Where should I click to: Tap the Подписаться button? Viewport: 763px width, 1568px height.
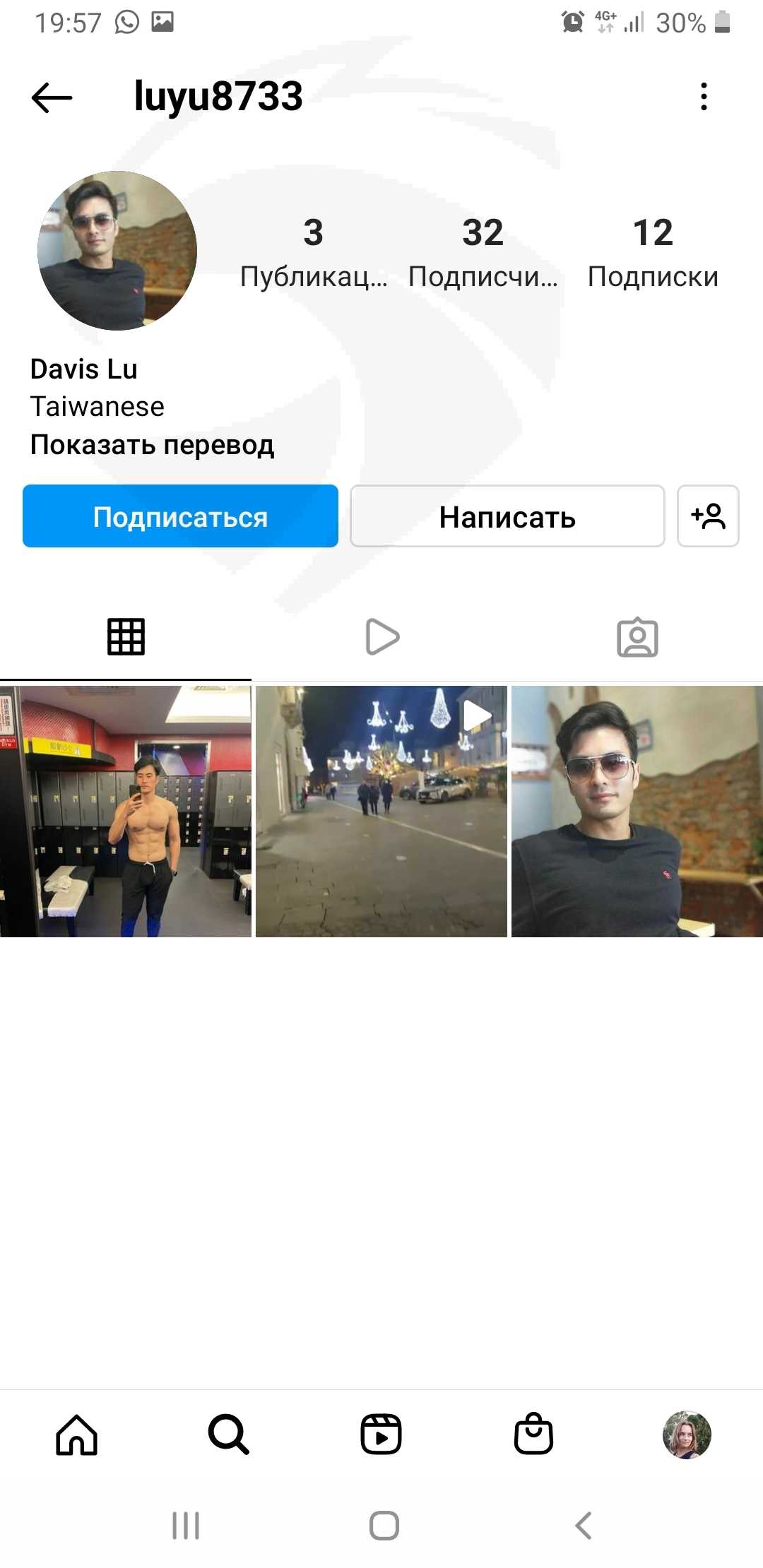point(180,516)
